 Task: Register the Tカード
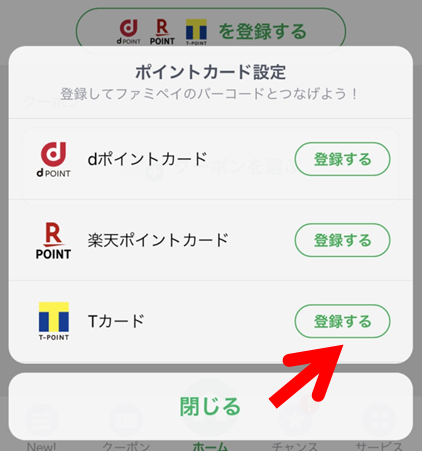pos(342,321)
